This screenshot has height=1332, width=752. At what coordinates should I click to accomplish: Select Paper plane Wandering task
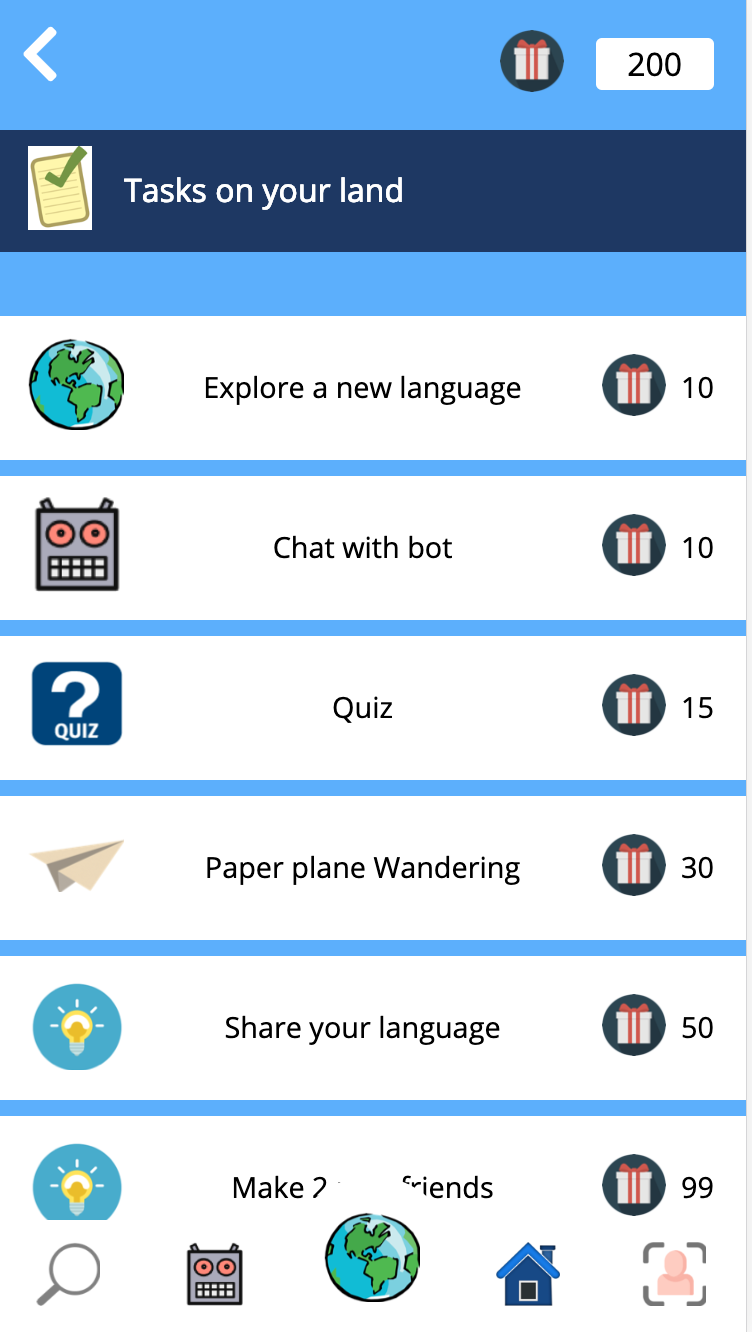coord(373,868)
